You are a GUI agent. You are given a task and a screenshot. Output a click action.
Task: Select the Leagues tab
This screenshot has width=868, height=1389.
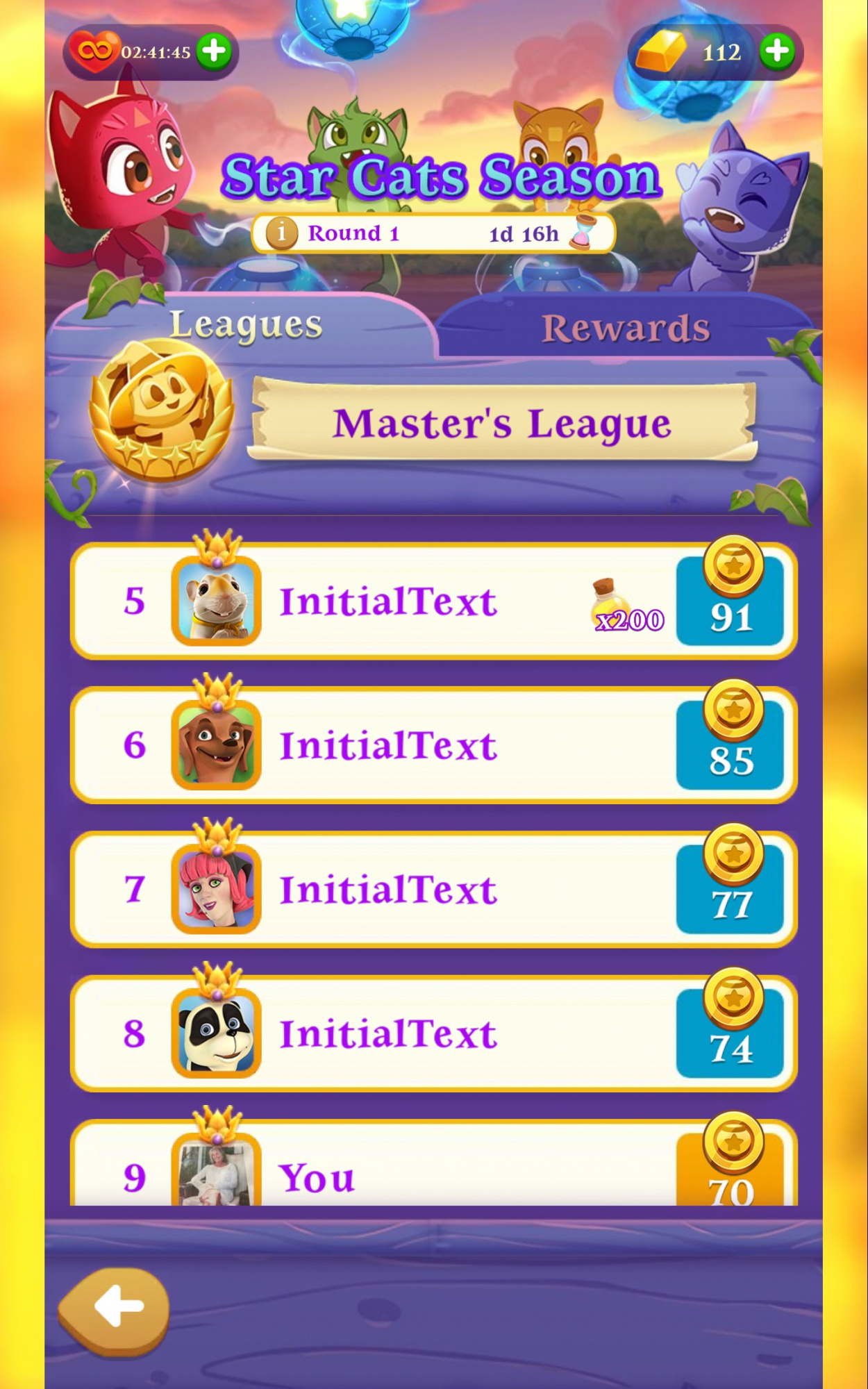pos(246,325)
